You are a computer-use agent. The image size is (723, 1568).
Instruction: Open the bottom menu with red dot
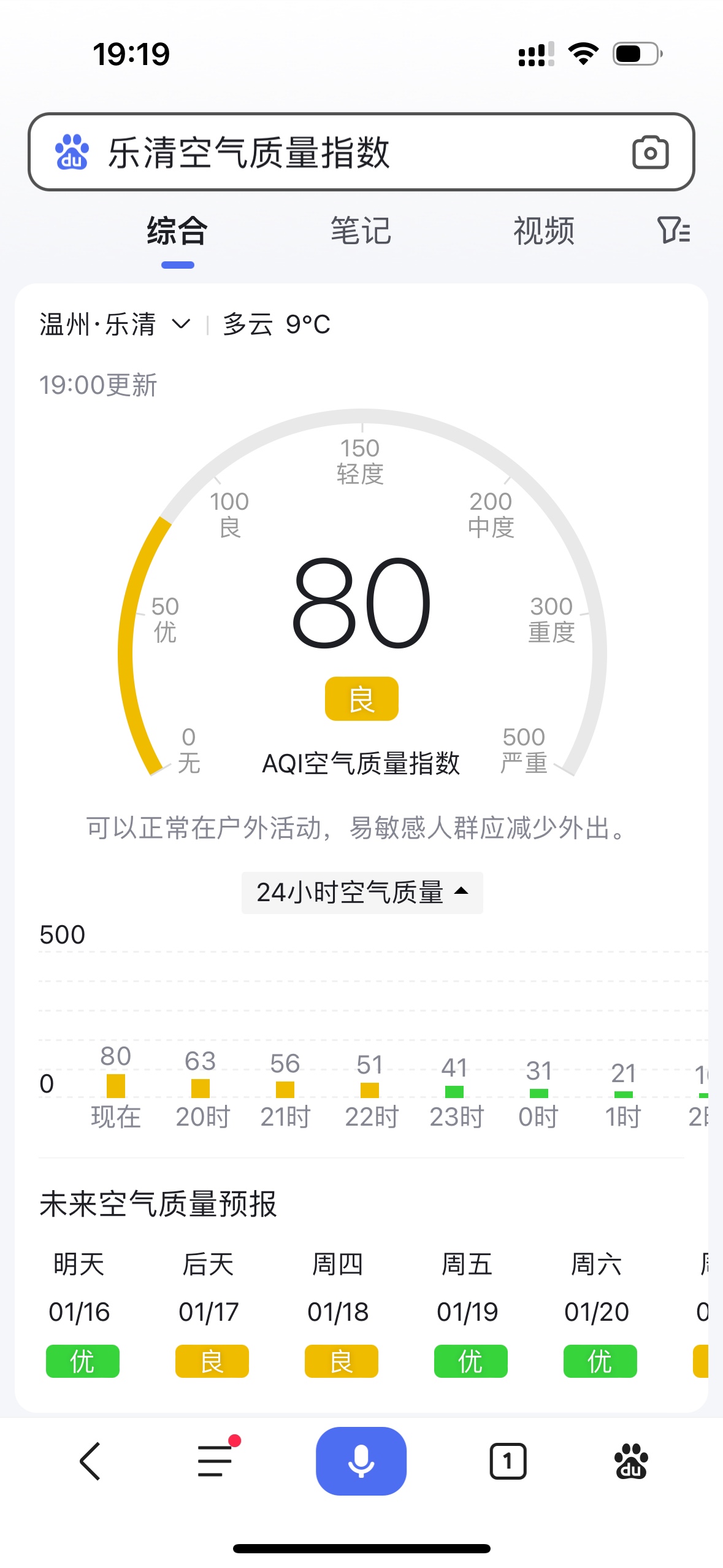coord(215,1461)
